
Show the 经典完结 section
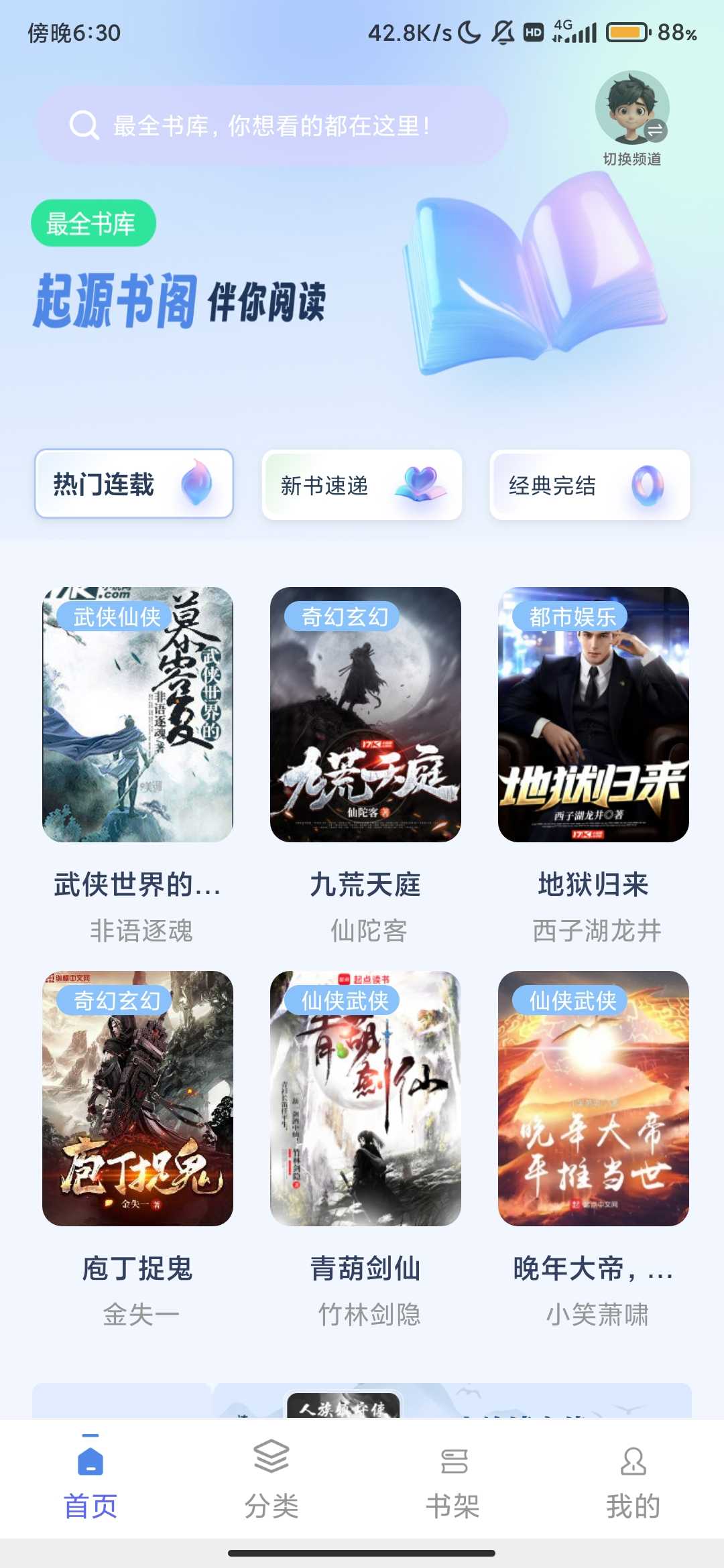coord(590,484)
